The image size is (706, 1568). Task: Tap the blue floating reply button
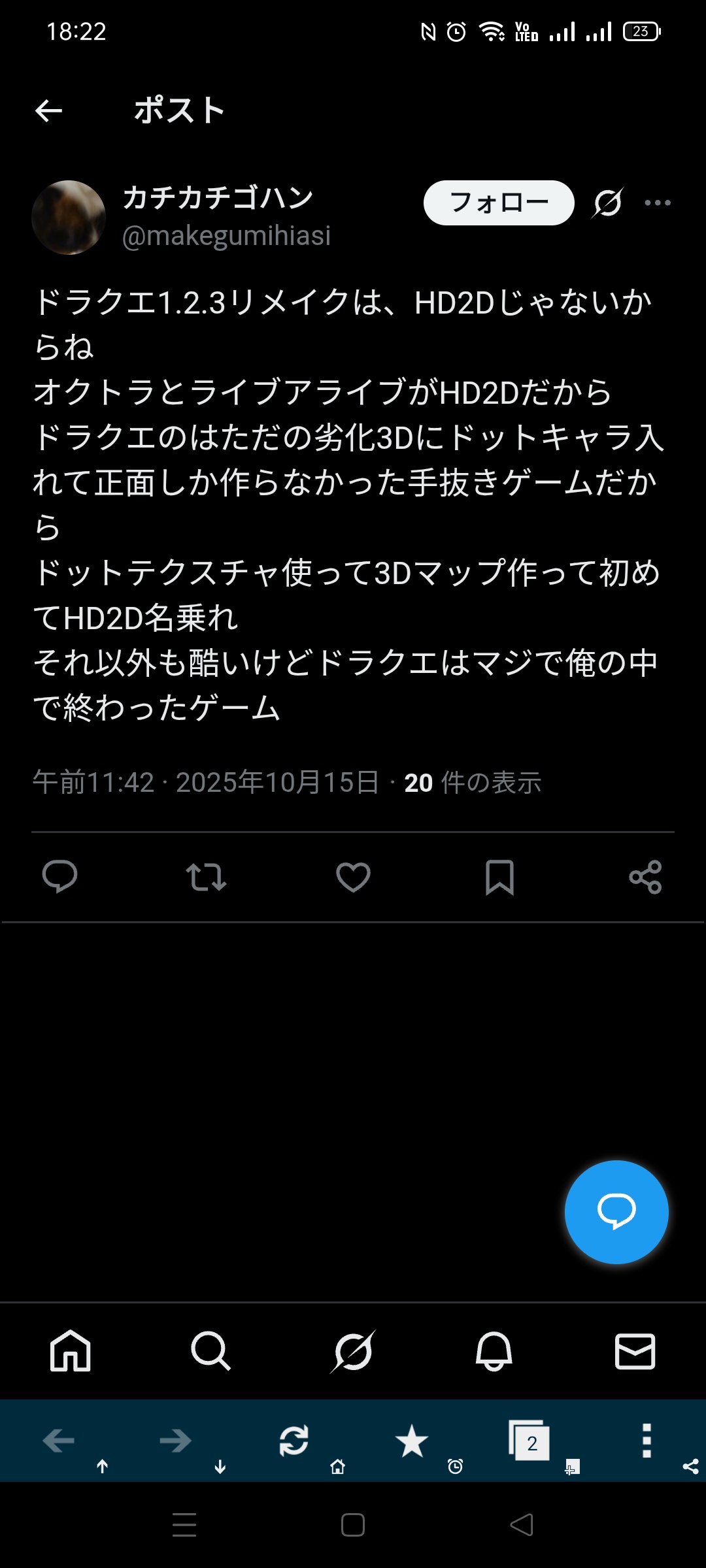point(616,1212)
